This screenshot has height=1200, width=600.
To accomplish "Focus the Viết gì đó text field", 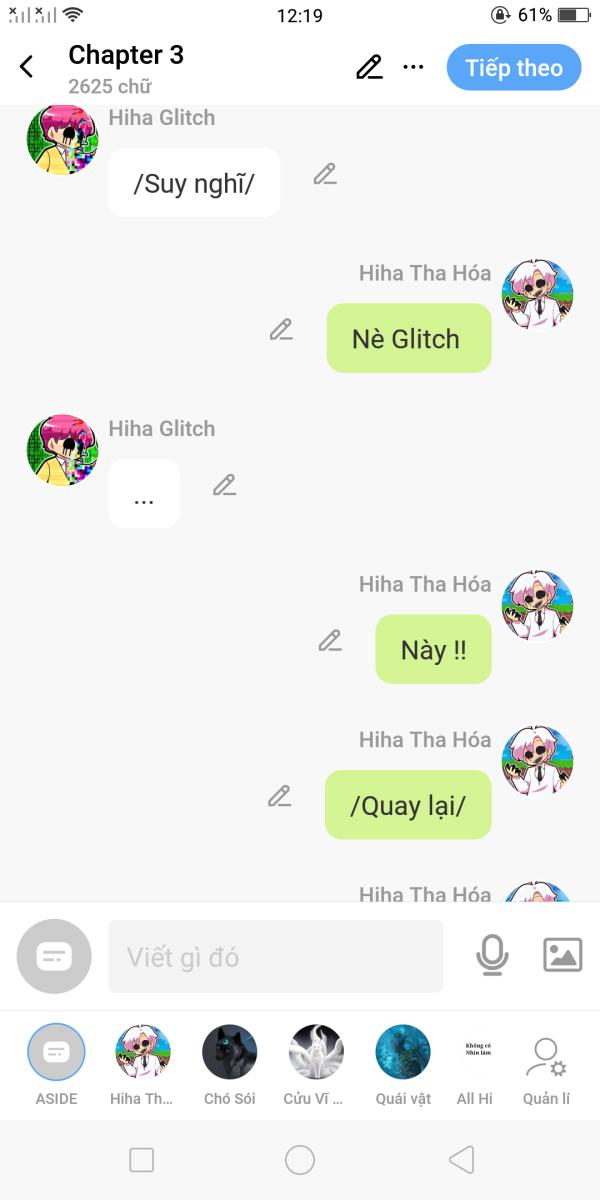I will (275, 957).
